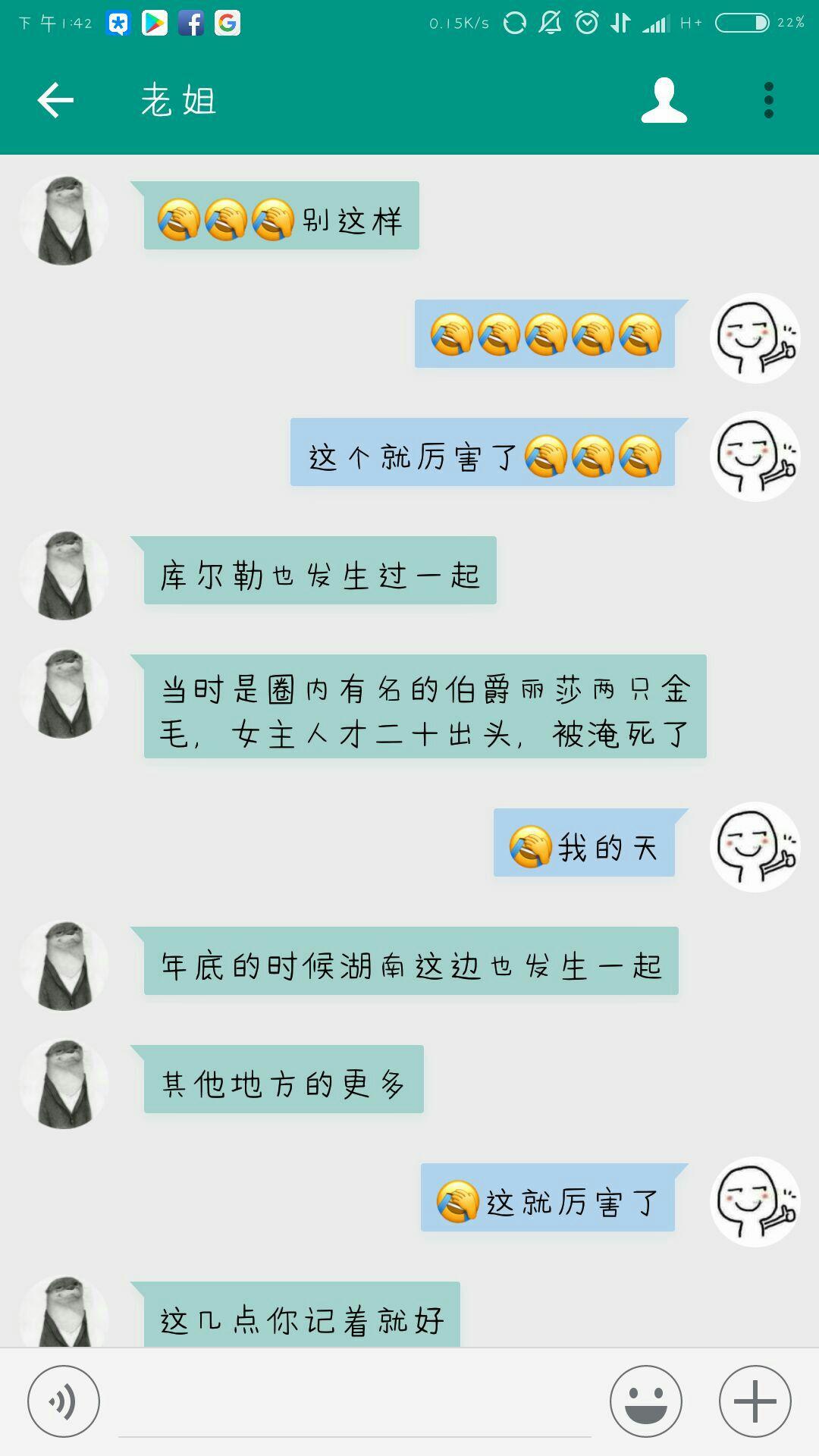
Task: Go back from the 老姐 chat
Action: pos(55,100)
